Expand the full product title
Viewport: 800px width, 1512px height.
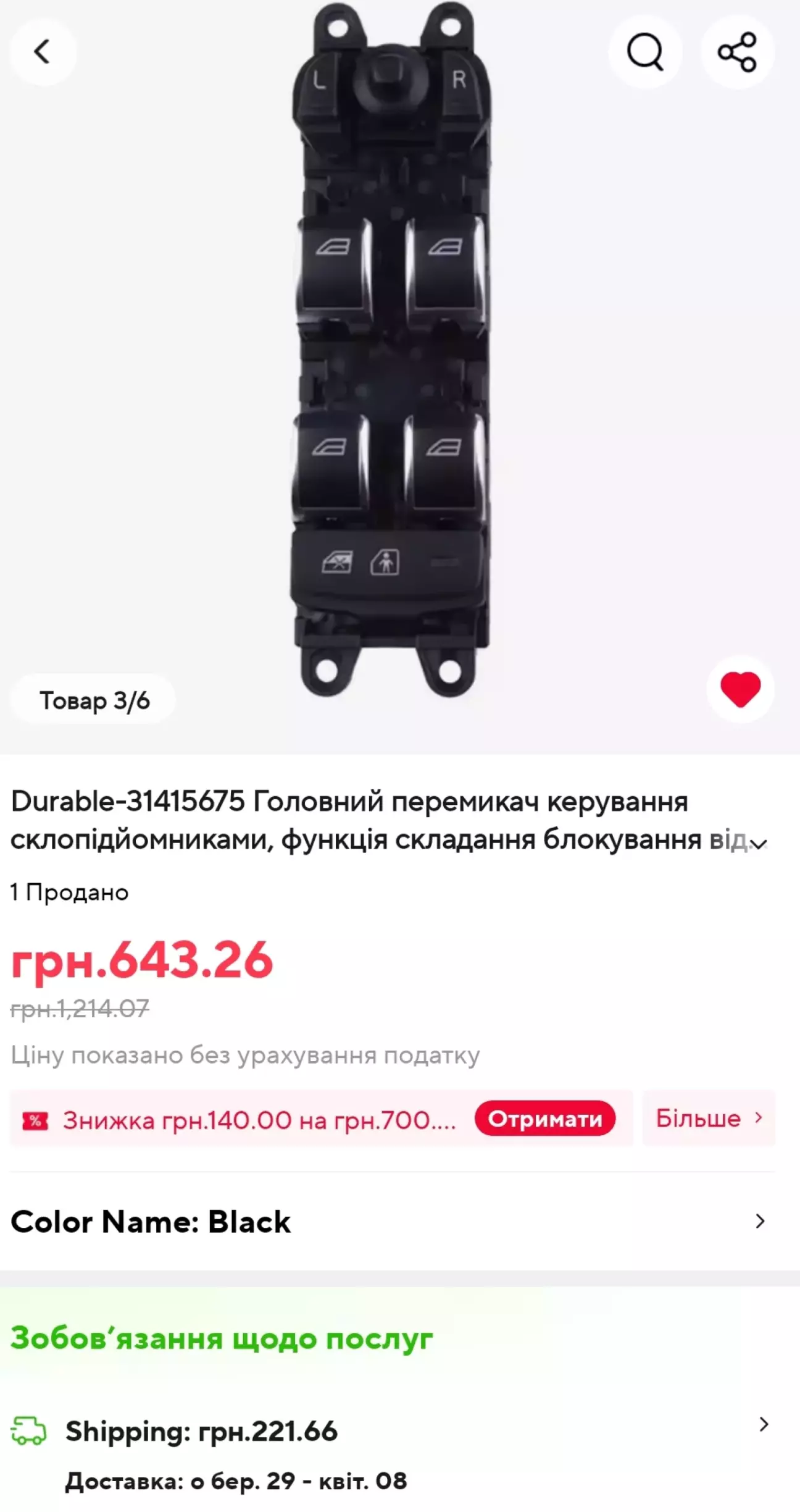point(759,842)
